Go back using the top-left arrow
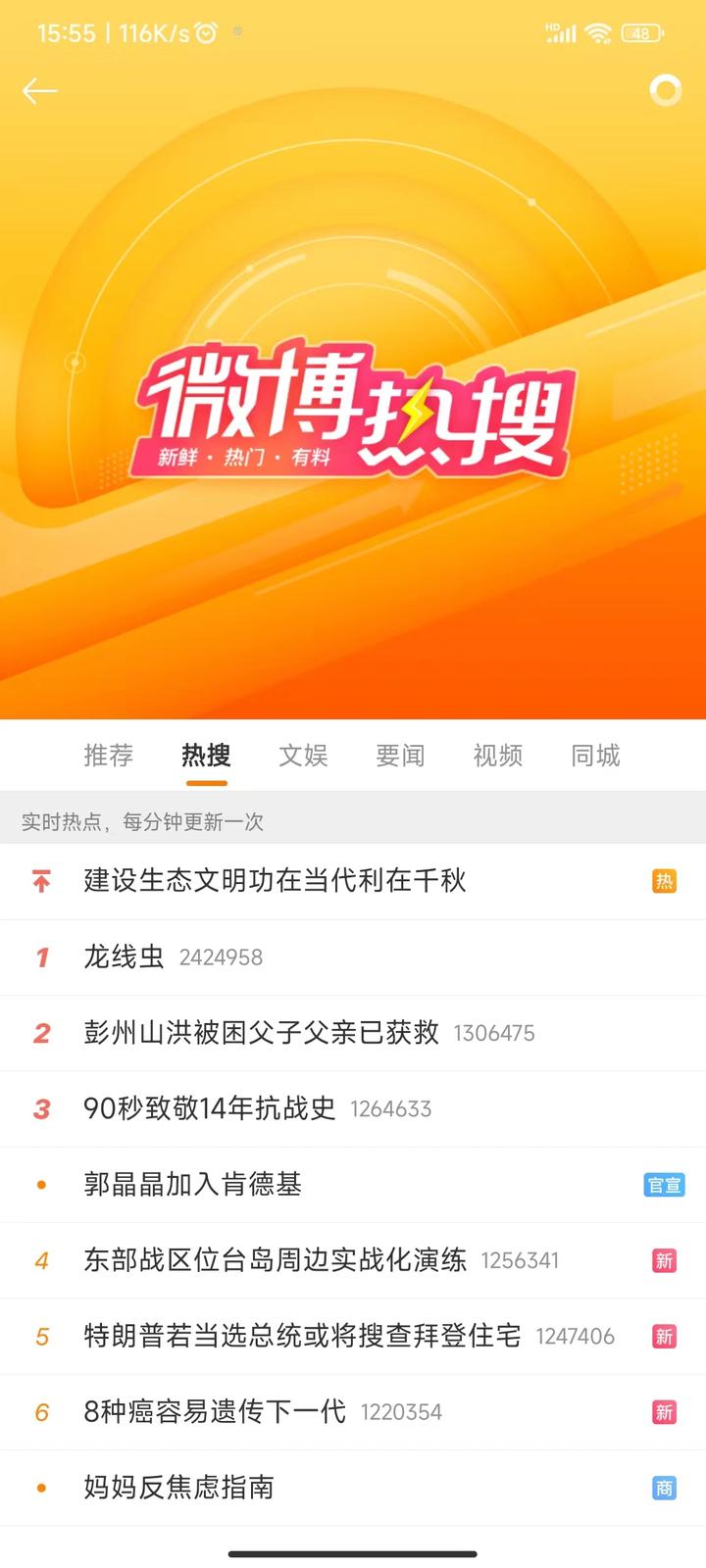The width and height of the screenshot is (706, 1568). 40,91
